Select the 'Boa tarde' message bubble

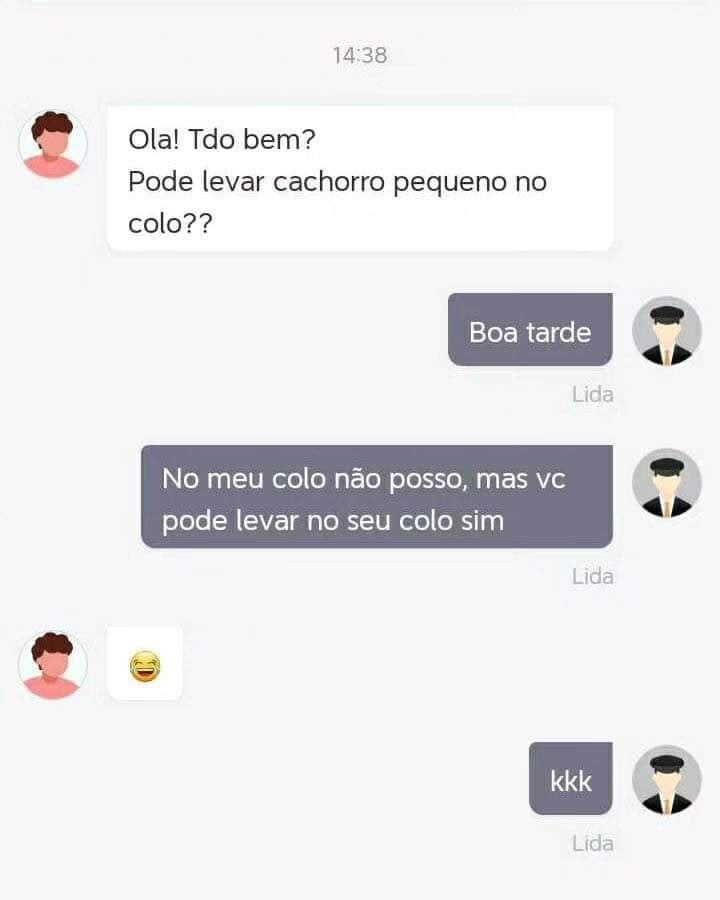[x=530, y=330]
